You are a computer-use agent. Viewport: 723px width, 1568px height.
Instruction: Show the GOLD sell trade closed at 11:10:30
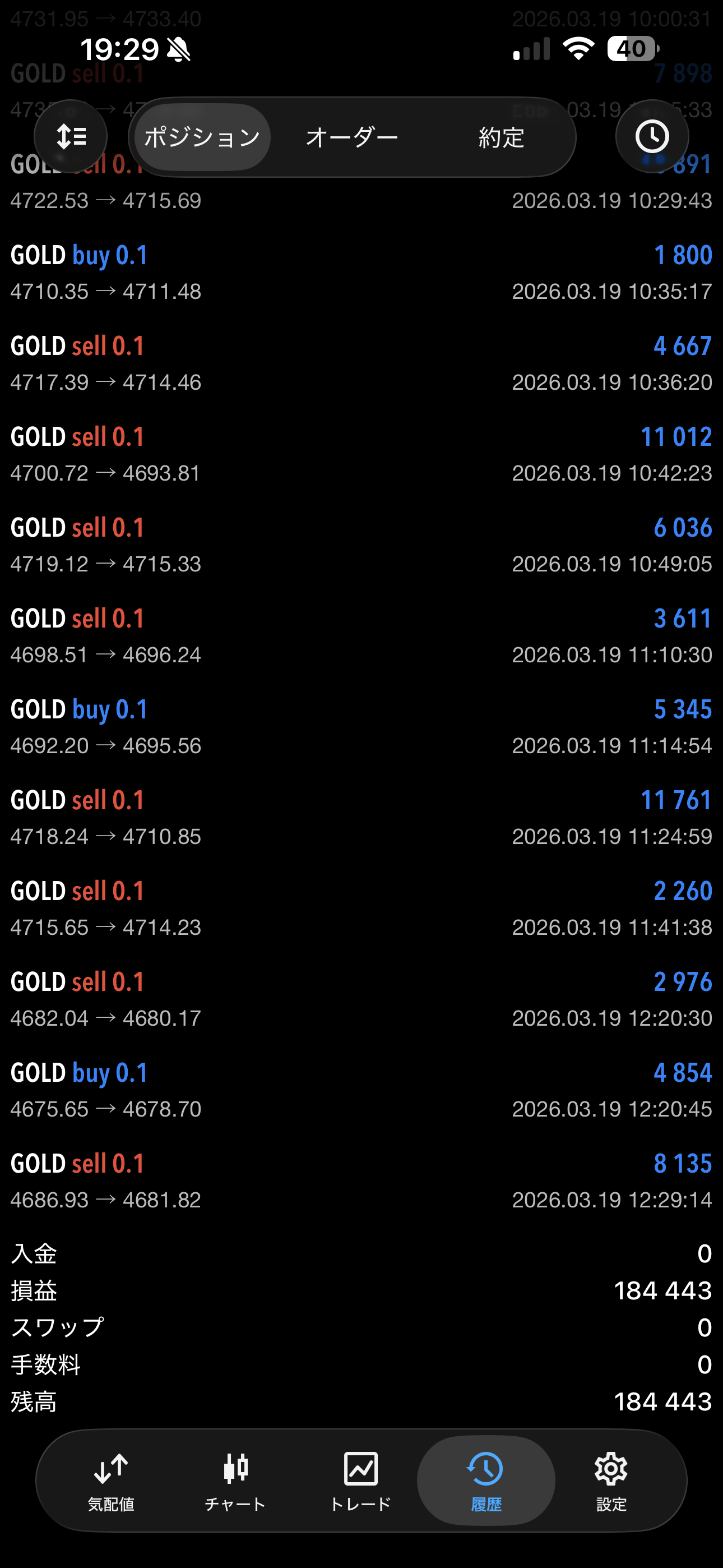(x=361, y=636)
